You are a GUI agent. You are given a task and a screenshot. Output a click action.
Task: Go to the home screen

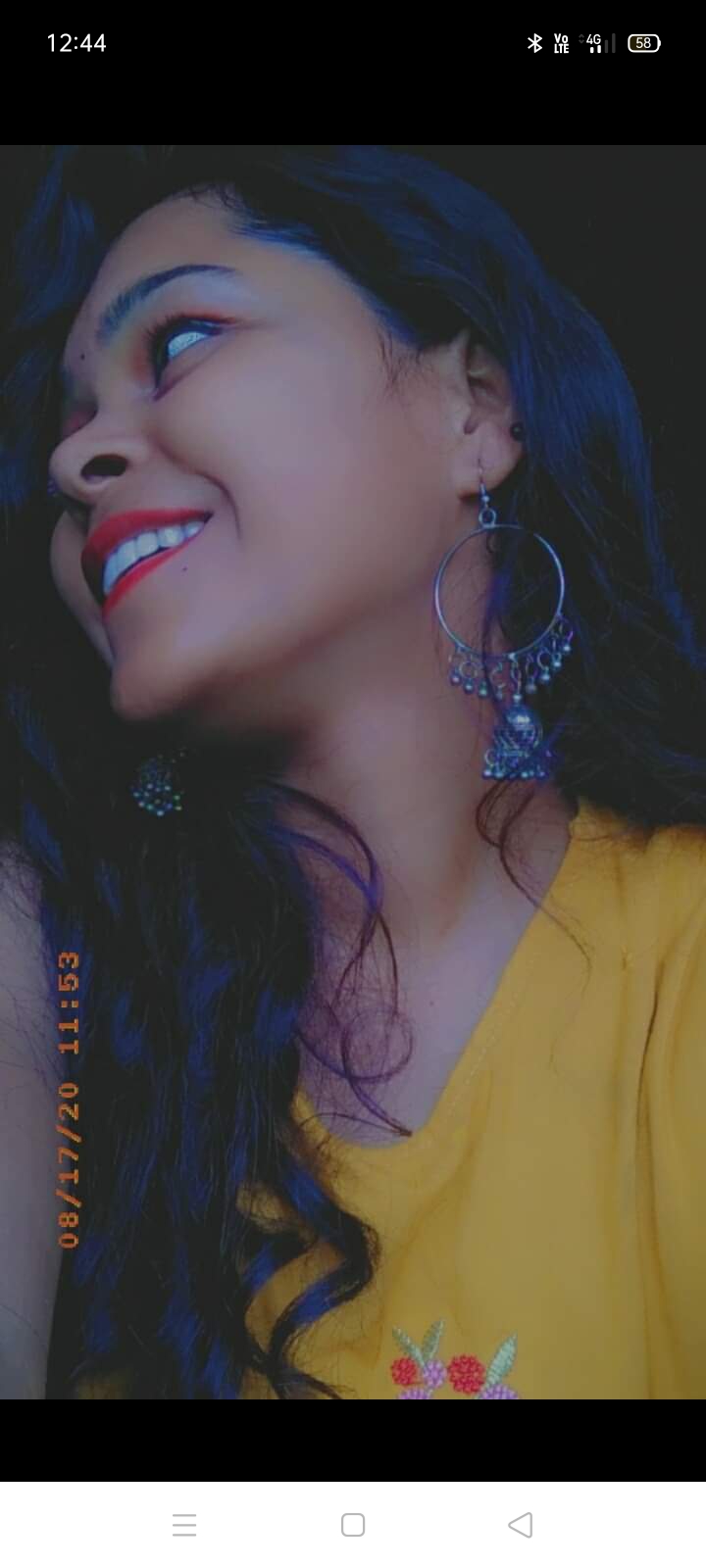point(353,1524)
